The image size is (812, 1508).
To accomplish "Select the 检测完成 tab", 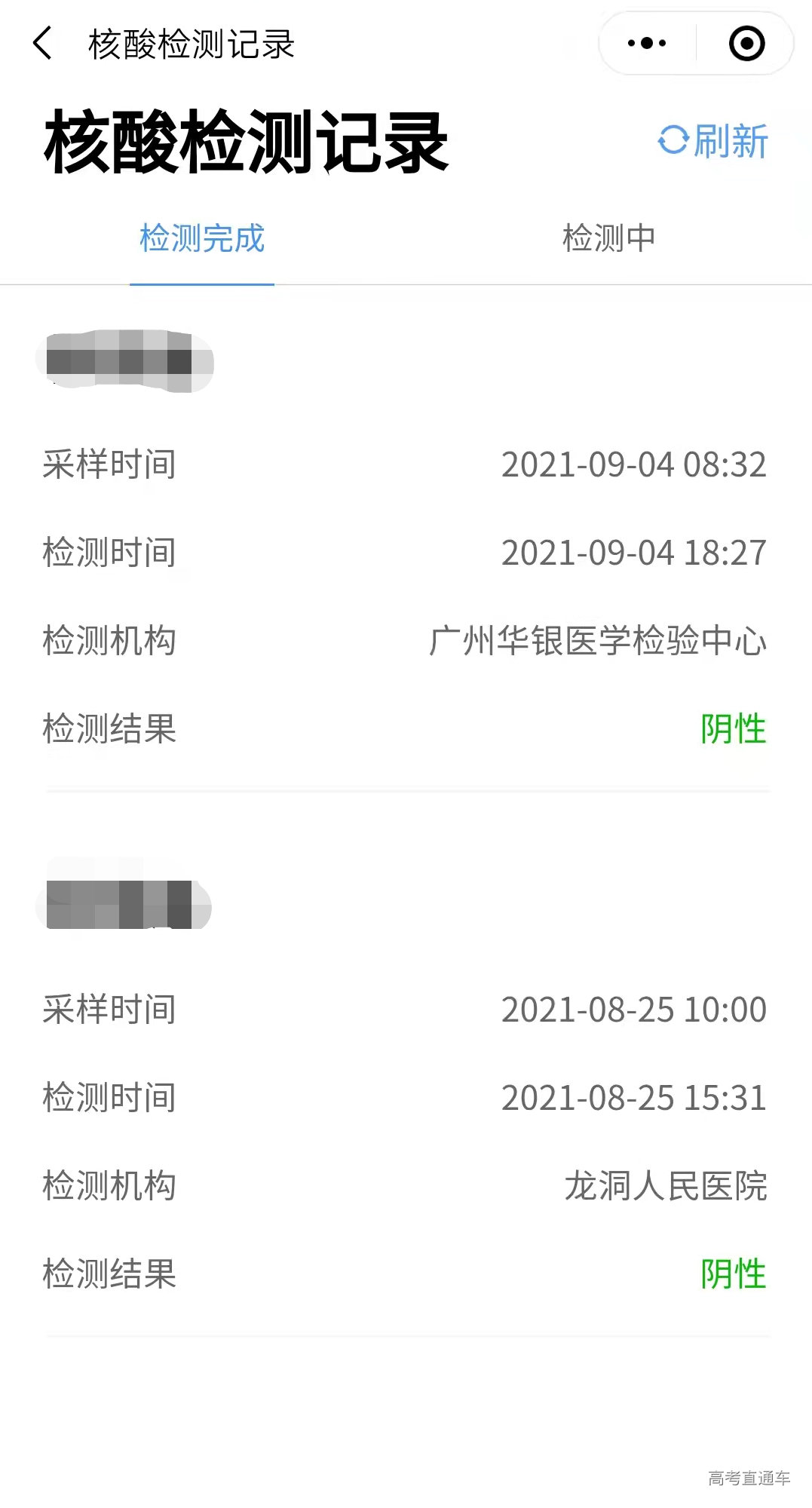I will point(201,239).
